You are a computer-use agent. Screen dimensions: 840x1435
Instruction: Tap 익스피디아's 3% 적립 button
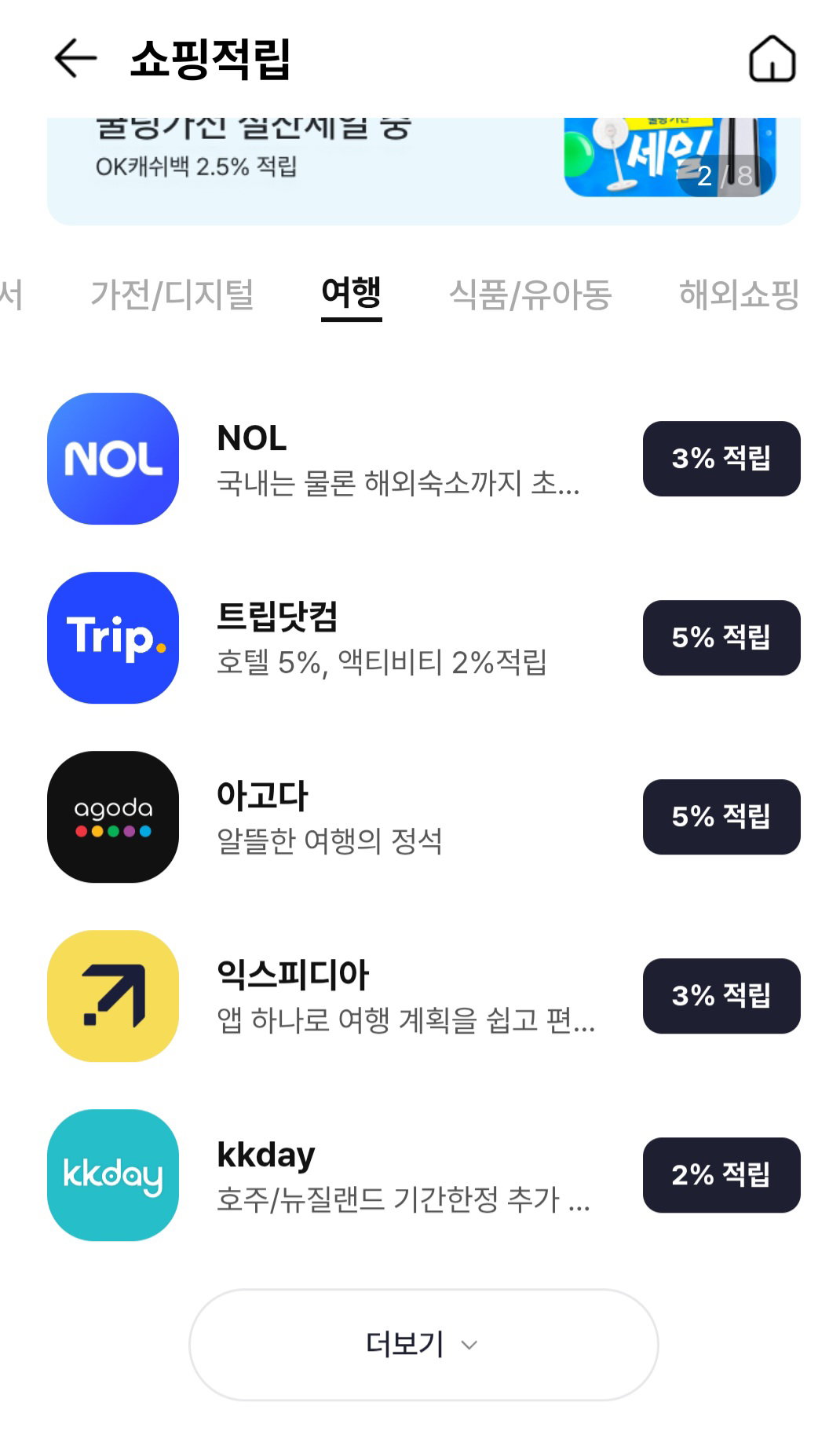[x=721, y=996]
